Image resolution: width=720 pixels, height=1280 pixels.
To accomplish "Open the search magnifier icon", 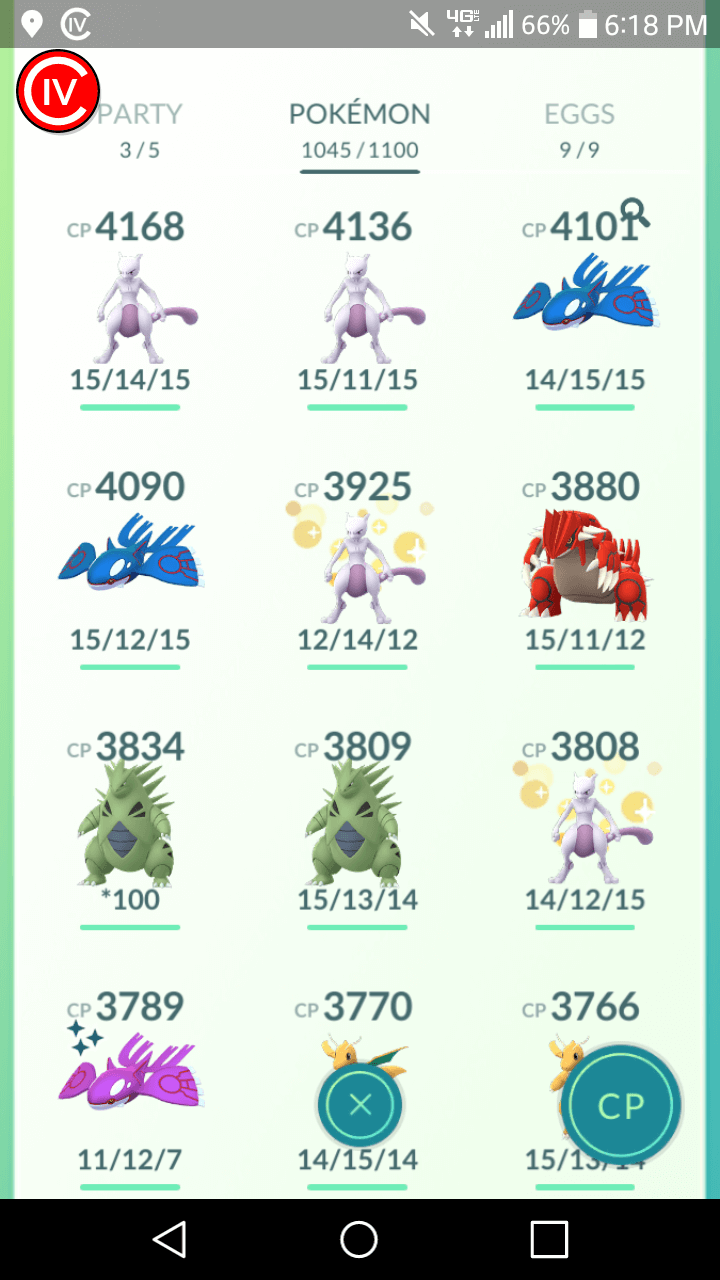I will [635, 212].
